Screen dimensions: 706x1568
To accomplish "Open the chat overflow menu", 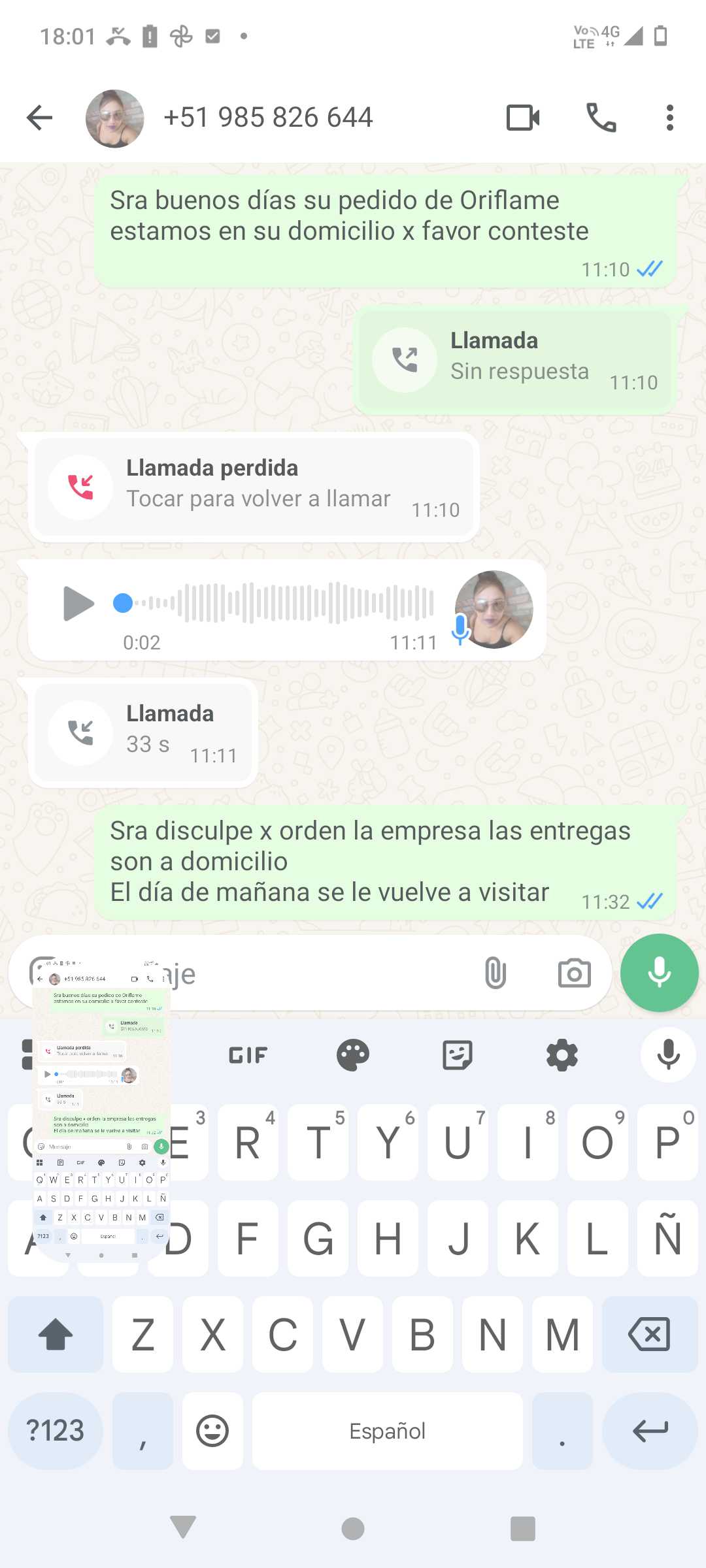I will (x=669, y=118).
